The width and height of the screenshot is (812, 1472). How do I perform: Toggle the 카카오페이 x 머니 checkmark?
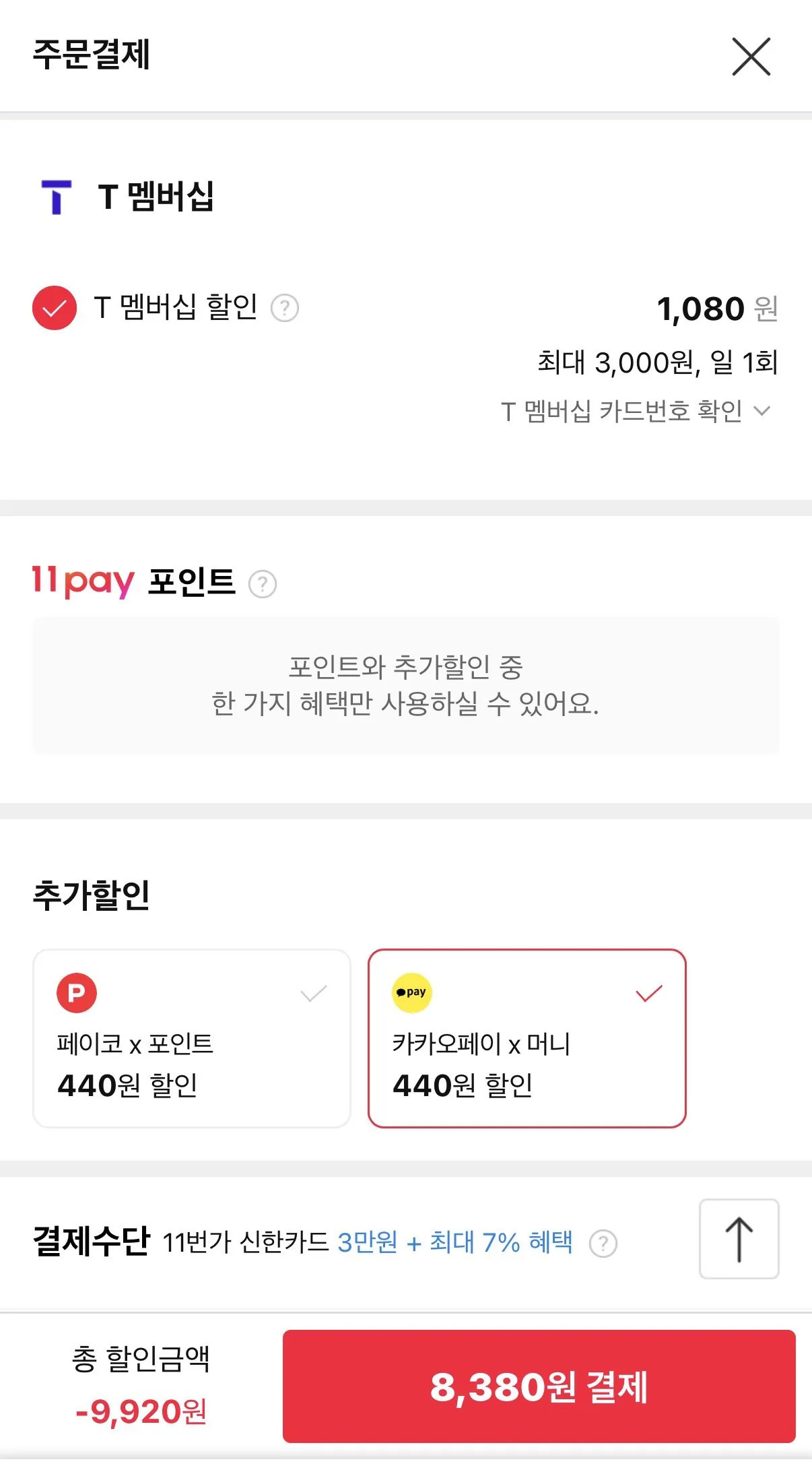647,991
